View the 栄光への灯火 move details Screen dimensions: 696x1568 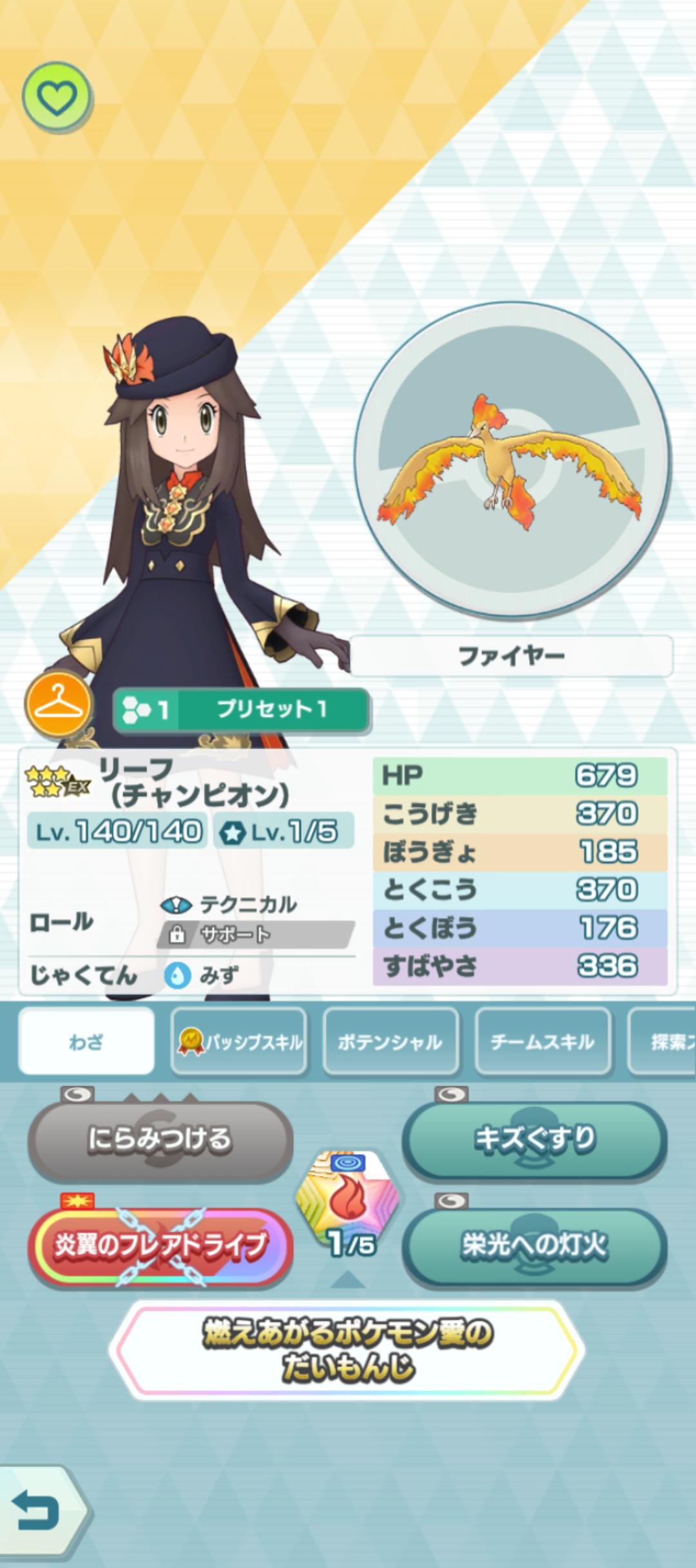[x=535, y=1246]
